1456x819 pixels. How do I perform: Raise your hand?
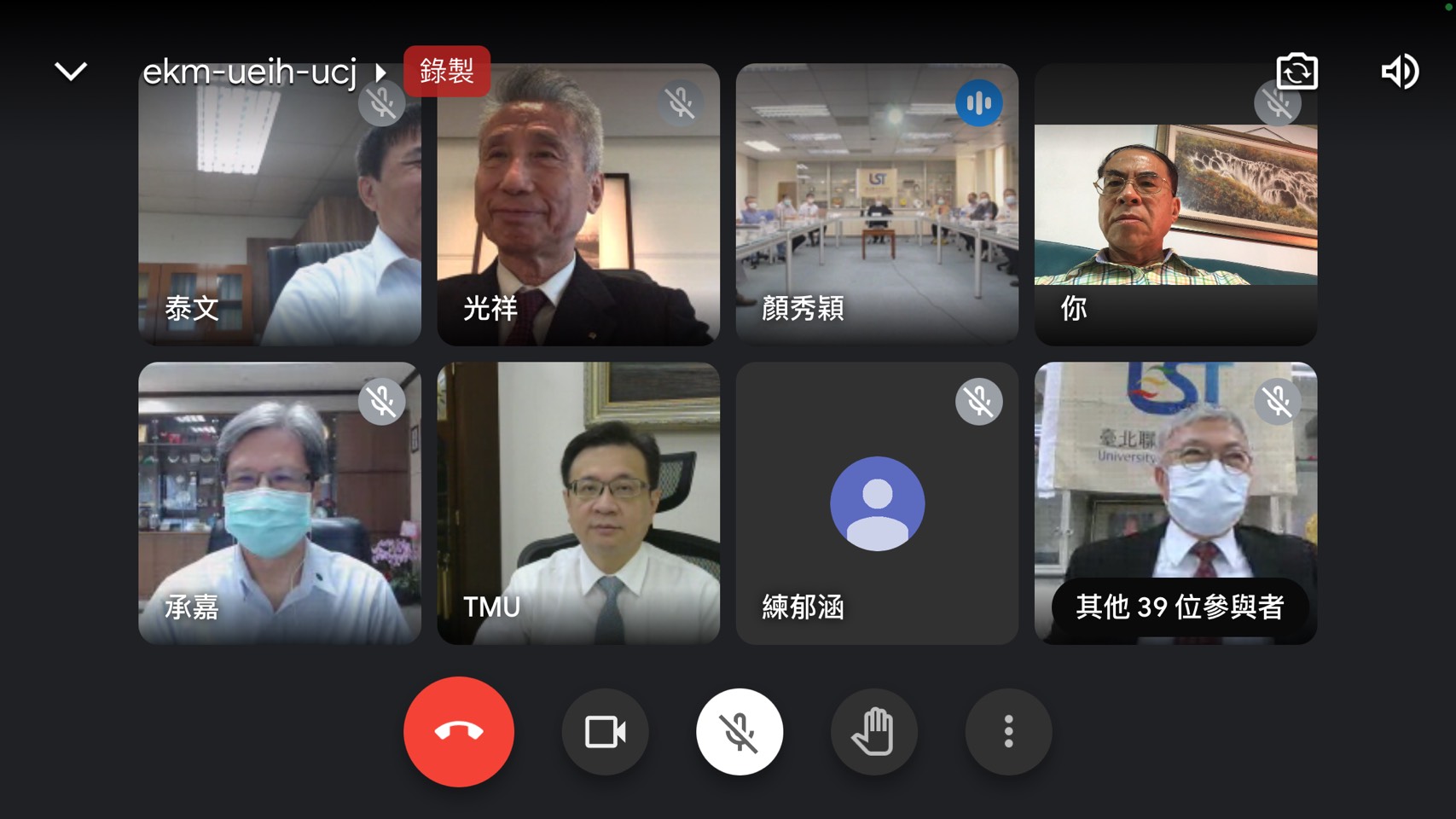873,732
